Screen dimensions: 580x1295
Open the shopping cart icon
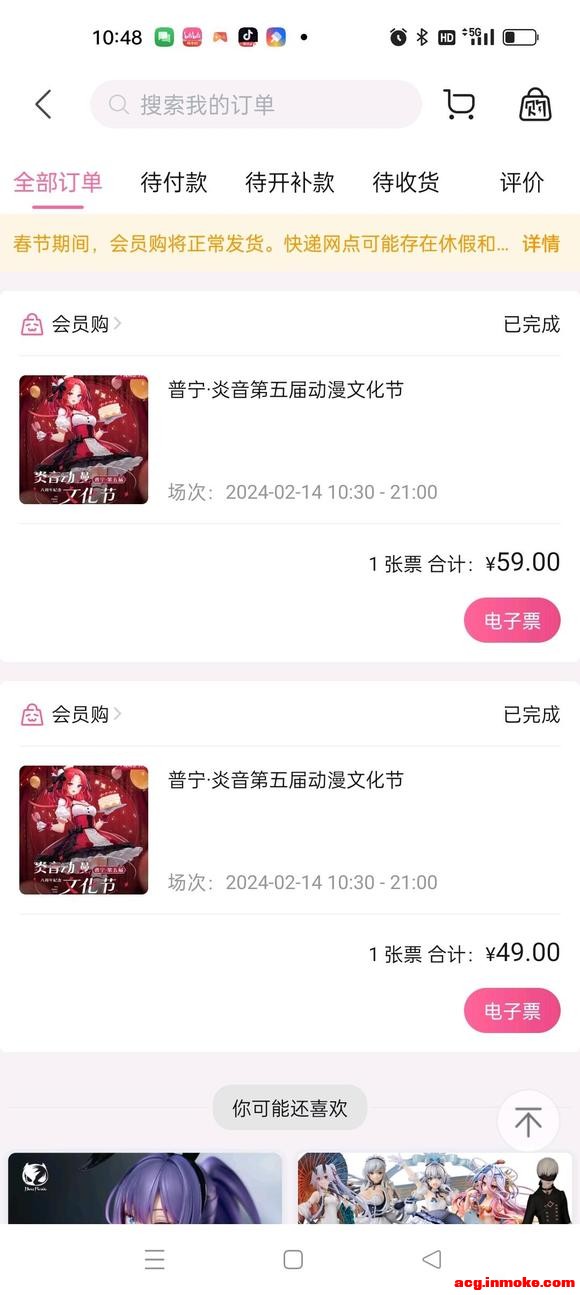(x=459, y=104)
